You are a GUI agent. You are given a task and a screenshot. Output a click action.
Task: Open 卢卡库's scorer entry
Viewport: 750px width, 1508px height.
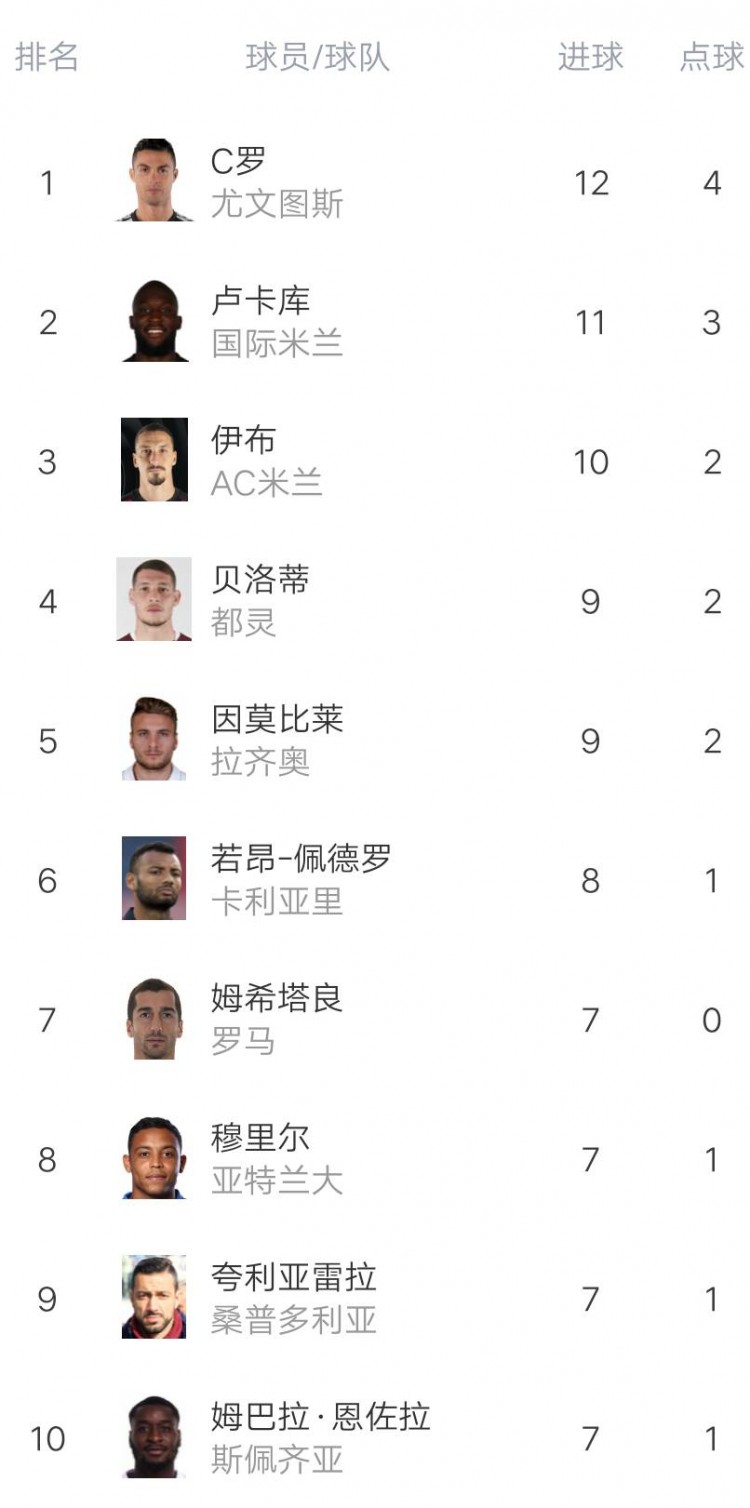(x=375, y=322)
